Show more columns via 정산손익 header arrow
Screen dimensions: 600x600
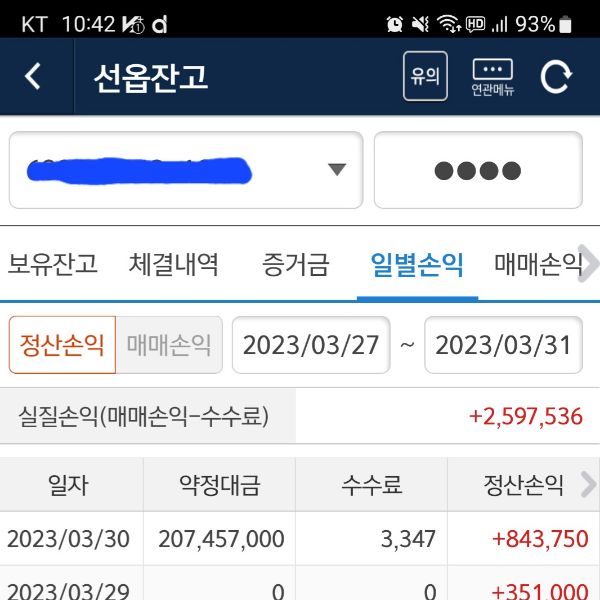[x=585, y=486]
